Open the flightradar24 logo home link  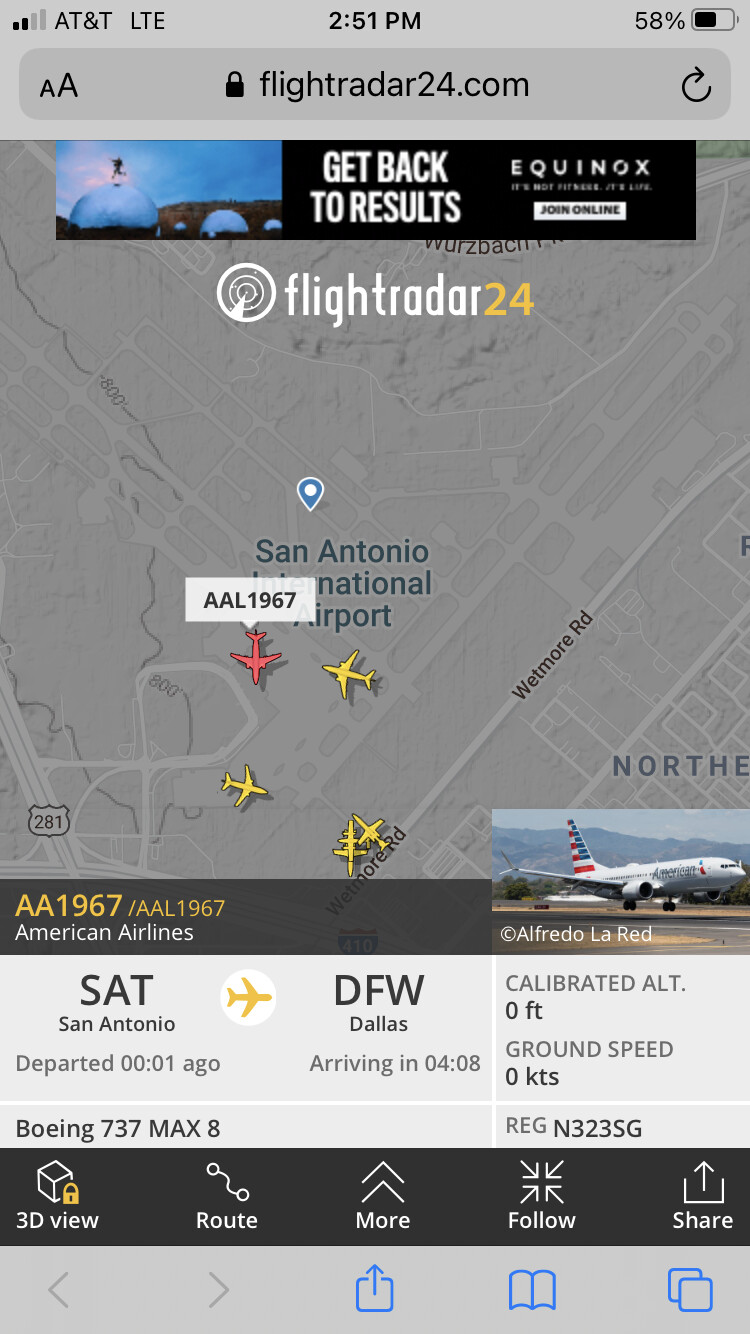(375, 294)
